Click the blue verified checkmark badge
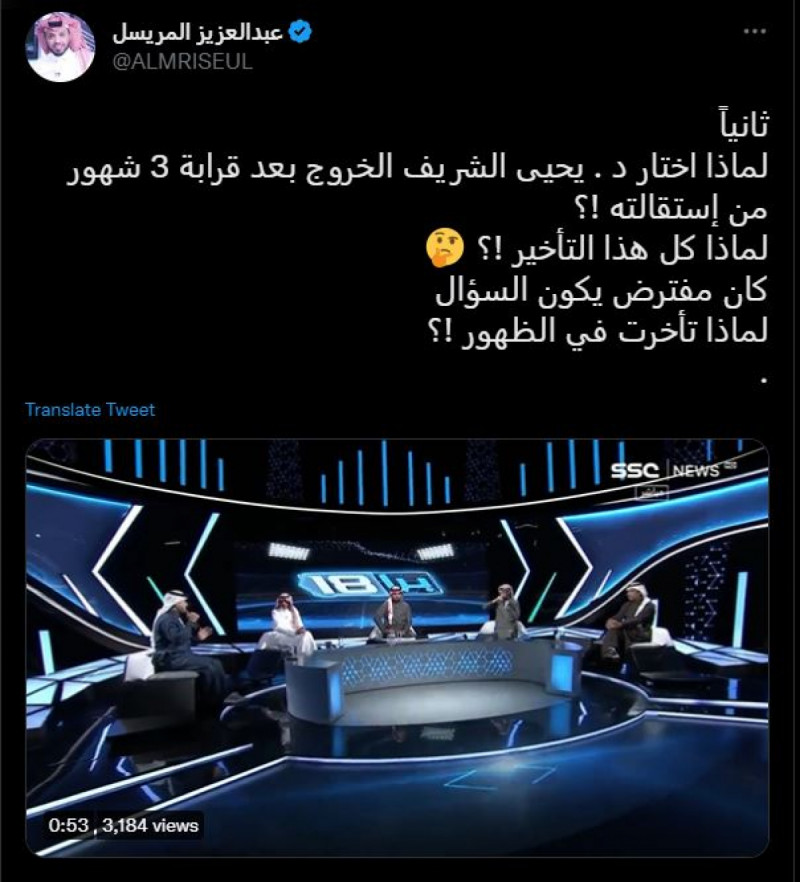 [297, 30]
